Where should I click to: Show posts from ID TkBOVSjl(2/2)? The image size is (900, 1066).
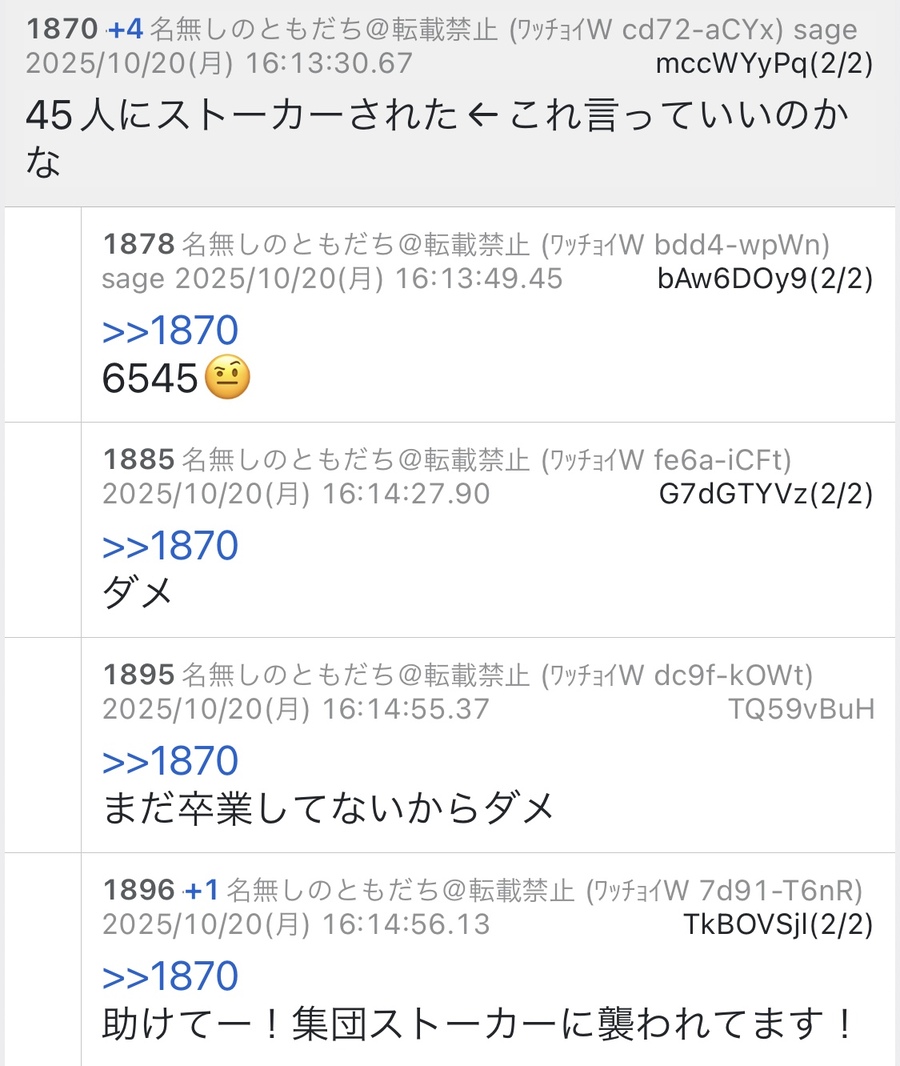(x=778, y=924)
